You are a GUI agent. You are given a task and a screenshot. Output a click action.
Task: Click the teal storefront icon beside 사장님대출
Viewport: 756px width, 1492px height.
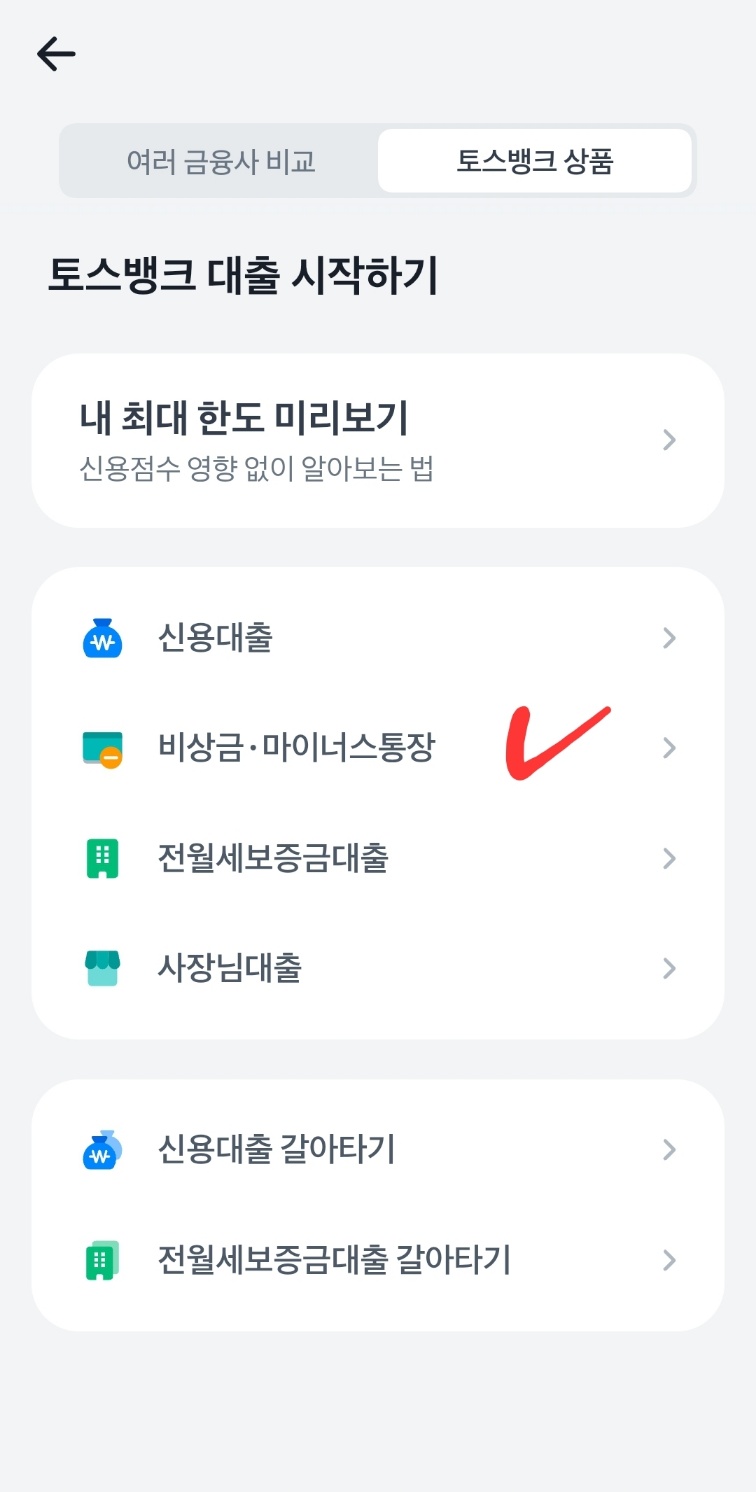pyautogui.click(x=99, y=968)
